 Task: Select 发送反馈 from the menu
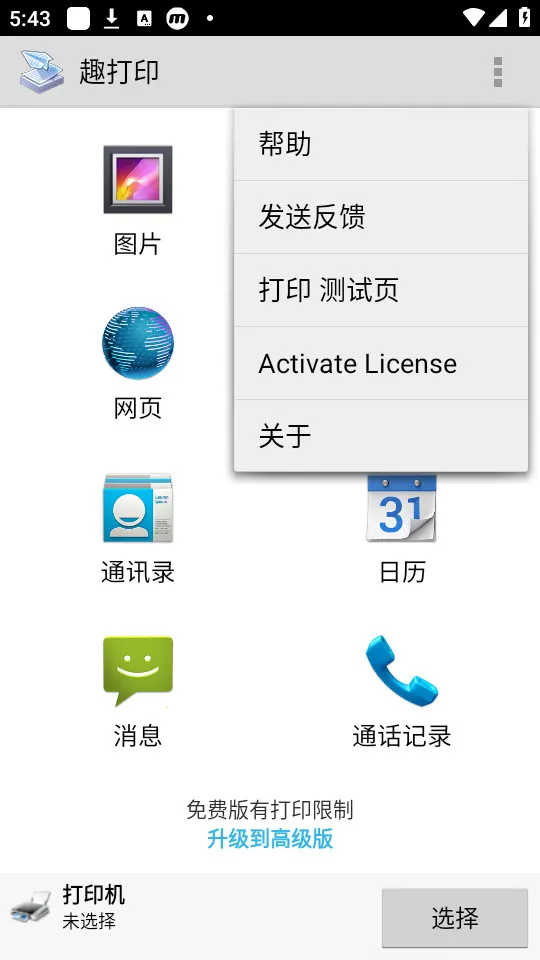(381, 217)
